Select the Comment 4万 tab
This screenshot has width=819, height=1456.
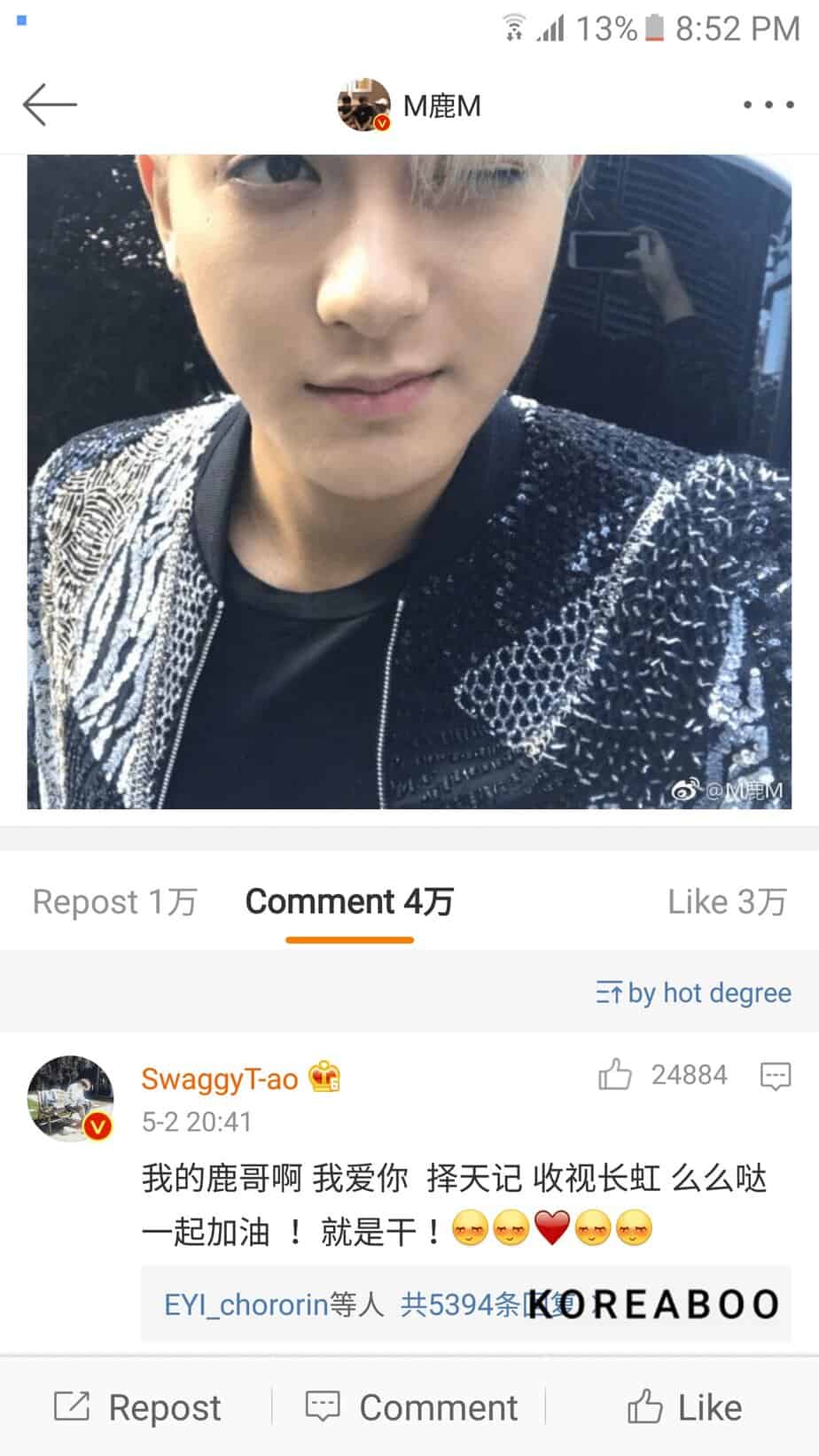(349, 902)
